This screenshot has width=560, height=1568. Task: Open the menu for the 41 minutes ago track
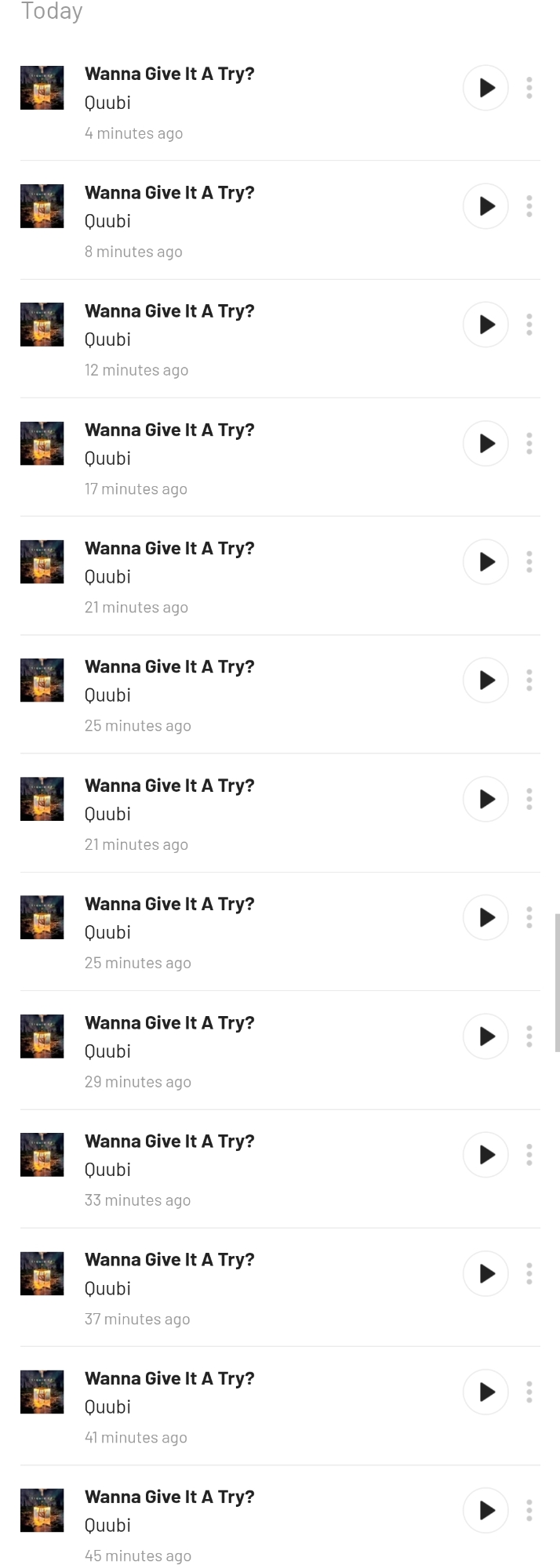click(x=529, y=1392)
